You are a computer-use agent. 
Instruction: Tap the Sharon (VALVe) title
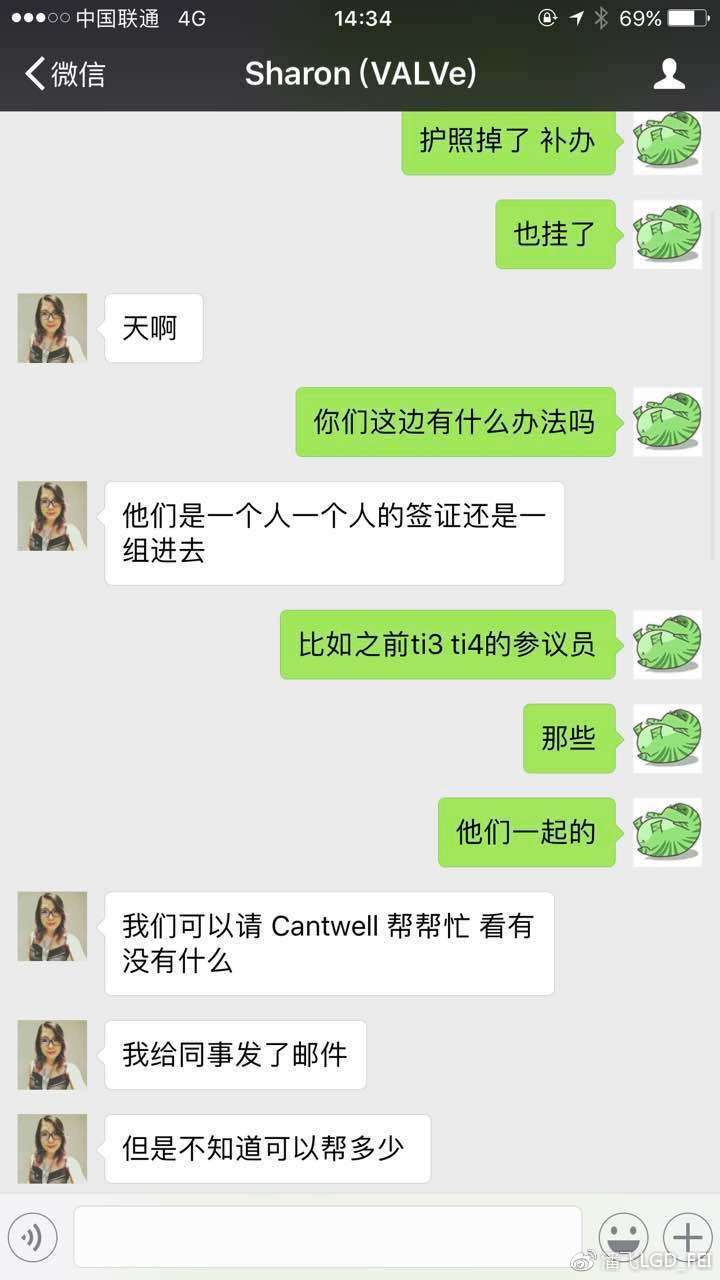tap(361, 73)
